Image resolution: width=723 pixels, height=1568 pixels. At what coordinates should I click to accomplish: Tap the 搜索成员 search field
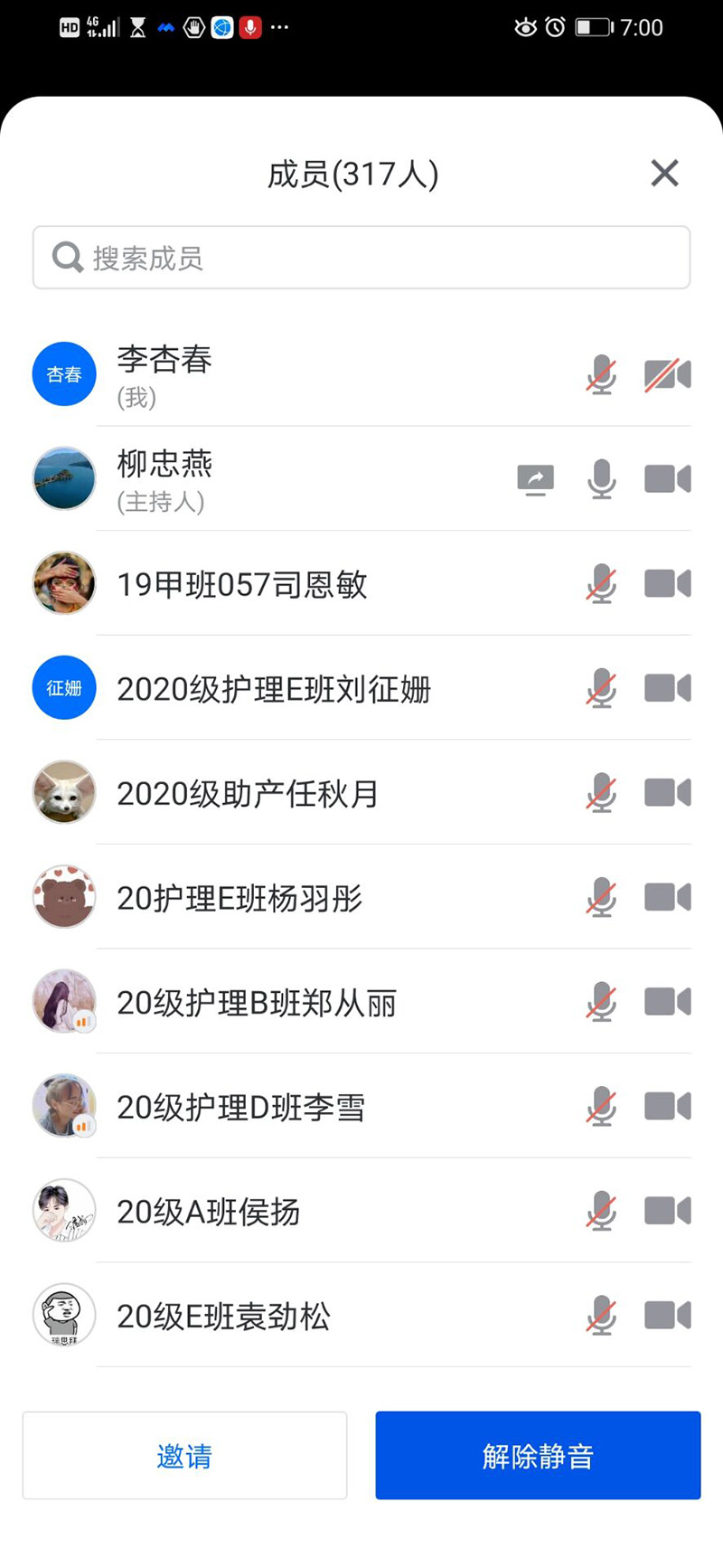(x=361, y=258)
